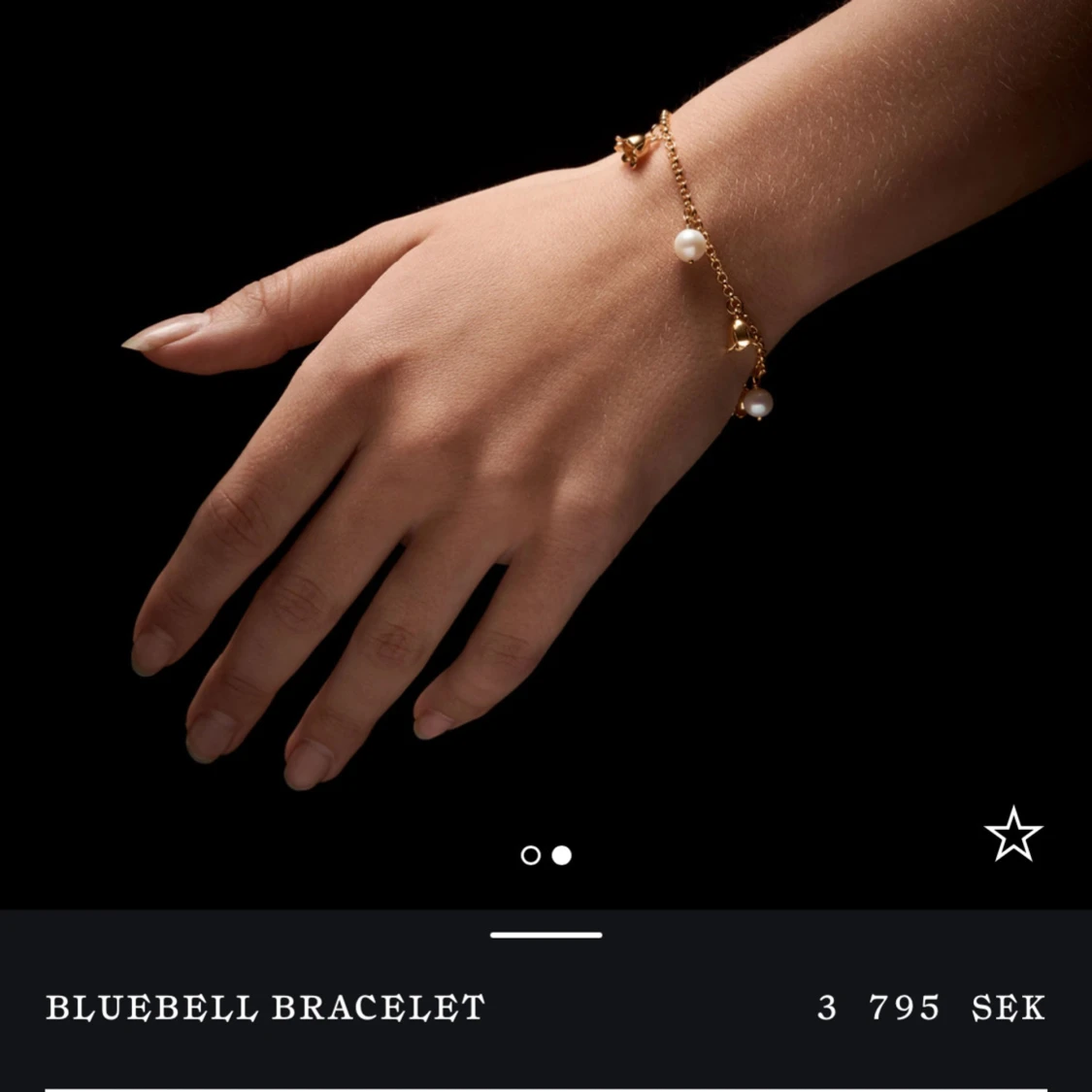The width and height of the screenshot is (1092, 1092).
Task: Expand the product details sheet handle
Action: tap(546, 935)
